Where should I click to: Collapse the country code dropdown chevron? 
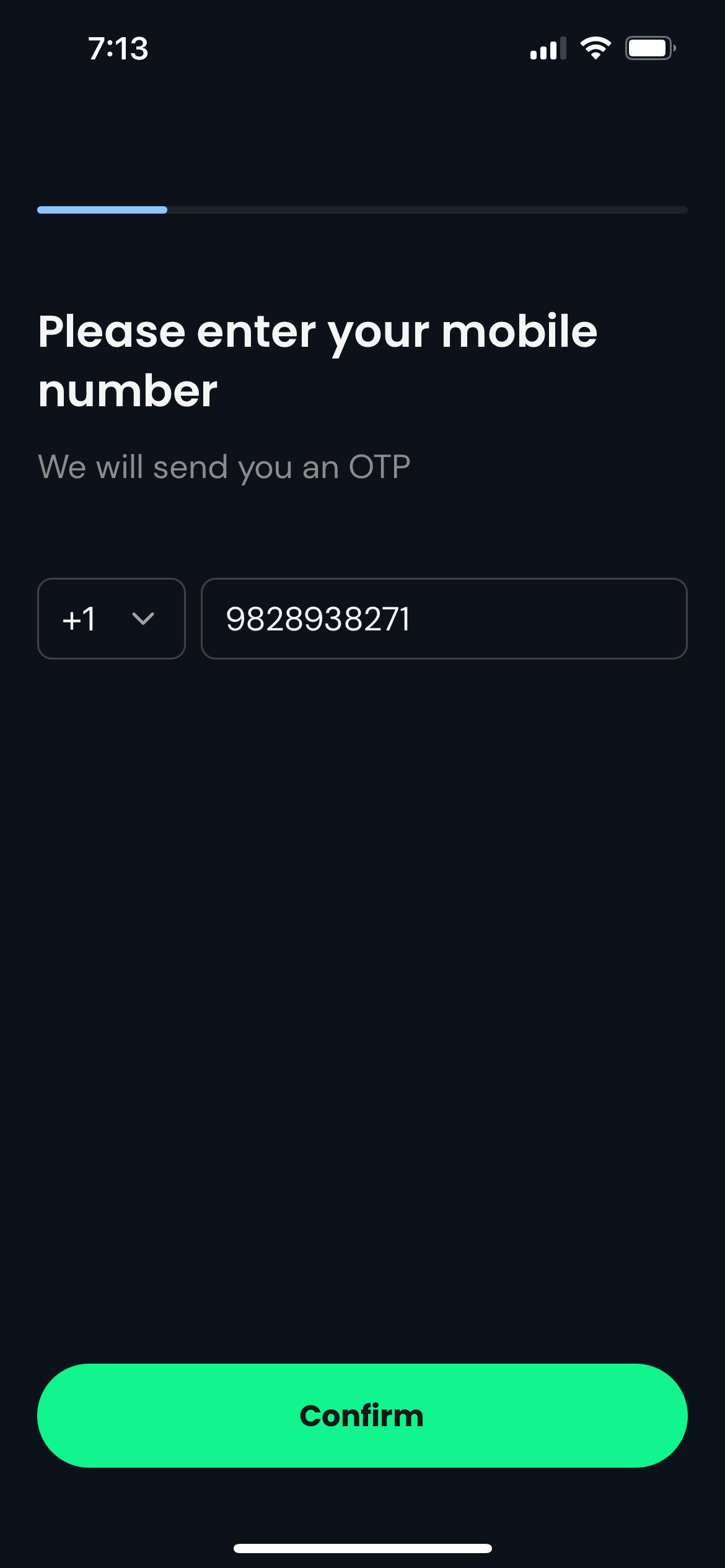(x=143, y=619)
